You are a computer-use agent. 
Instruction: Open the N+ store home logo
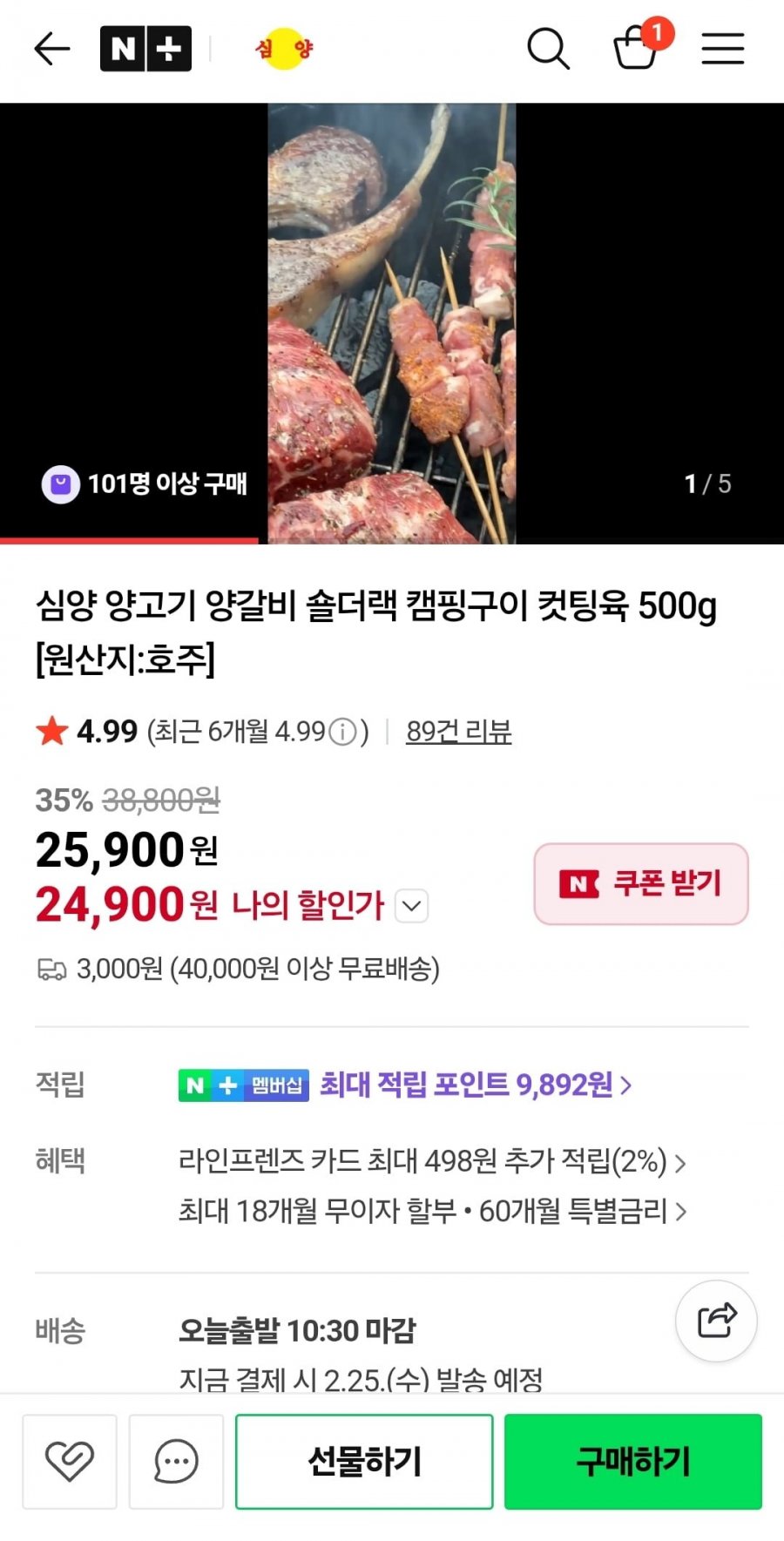click(145, 49)
